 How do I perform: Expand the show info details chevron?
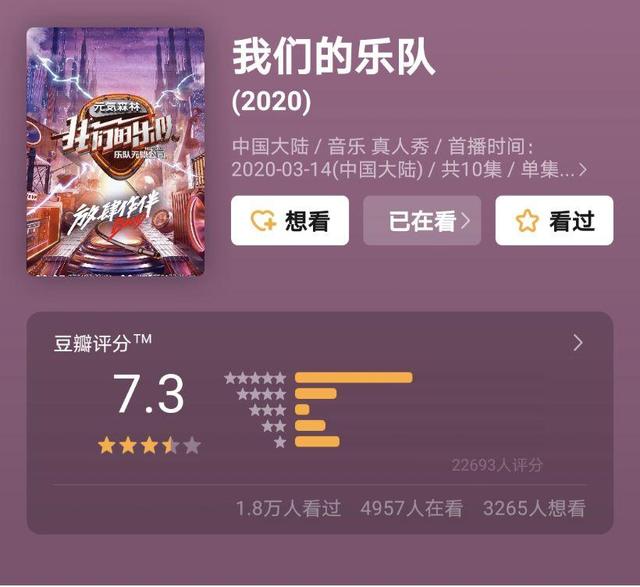tap(584, 170)
